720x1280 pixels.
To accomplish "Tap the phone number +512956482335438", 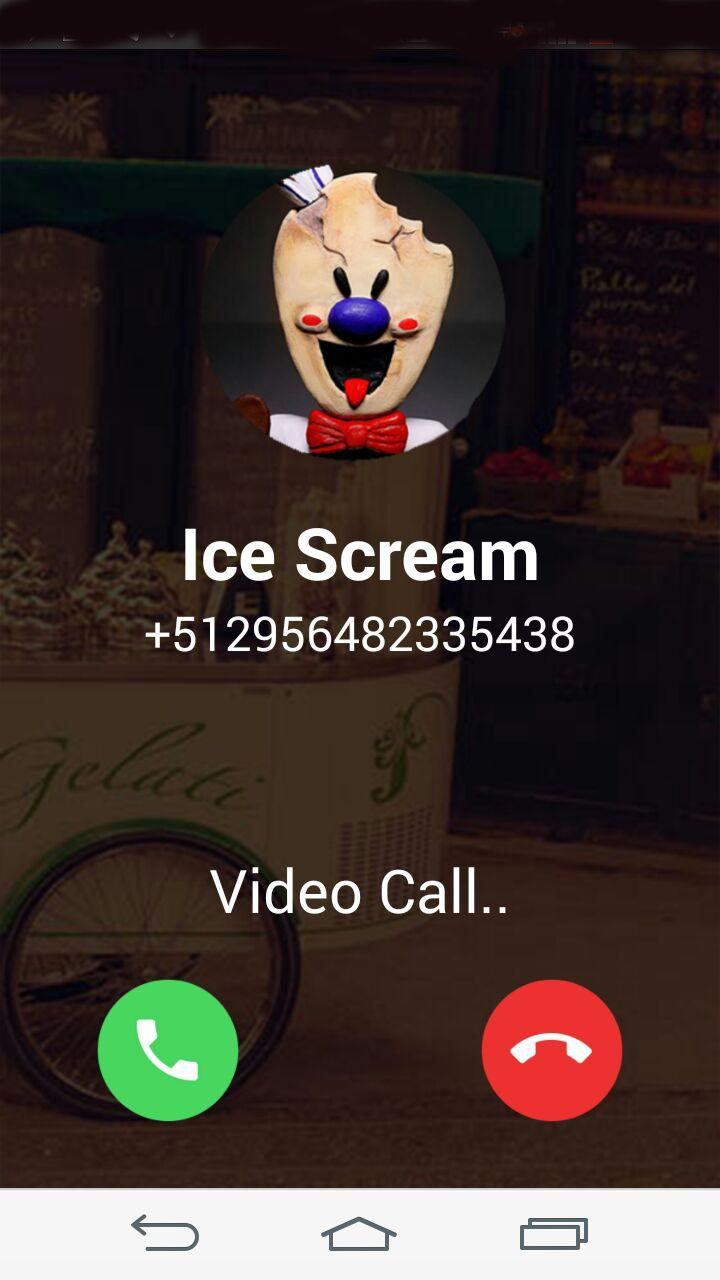I will 360,632.
